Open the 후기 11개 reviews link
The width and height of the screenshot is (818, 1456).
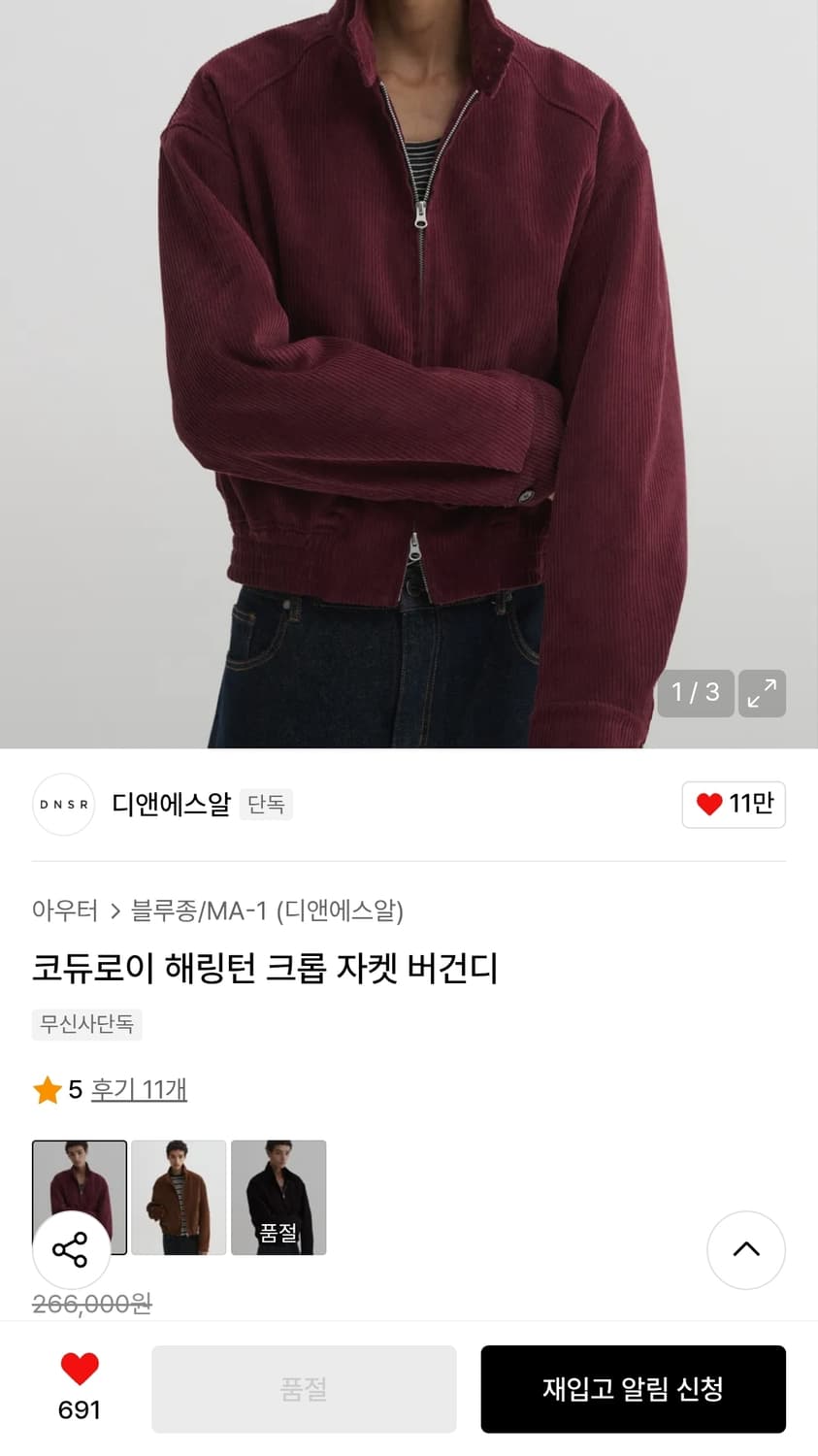[139, 1090]
